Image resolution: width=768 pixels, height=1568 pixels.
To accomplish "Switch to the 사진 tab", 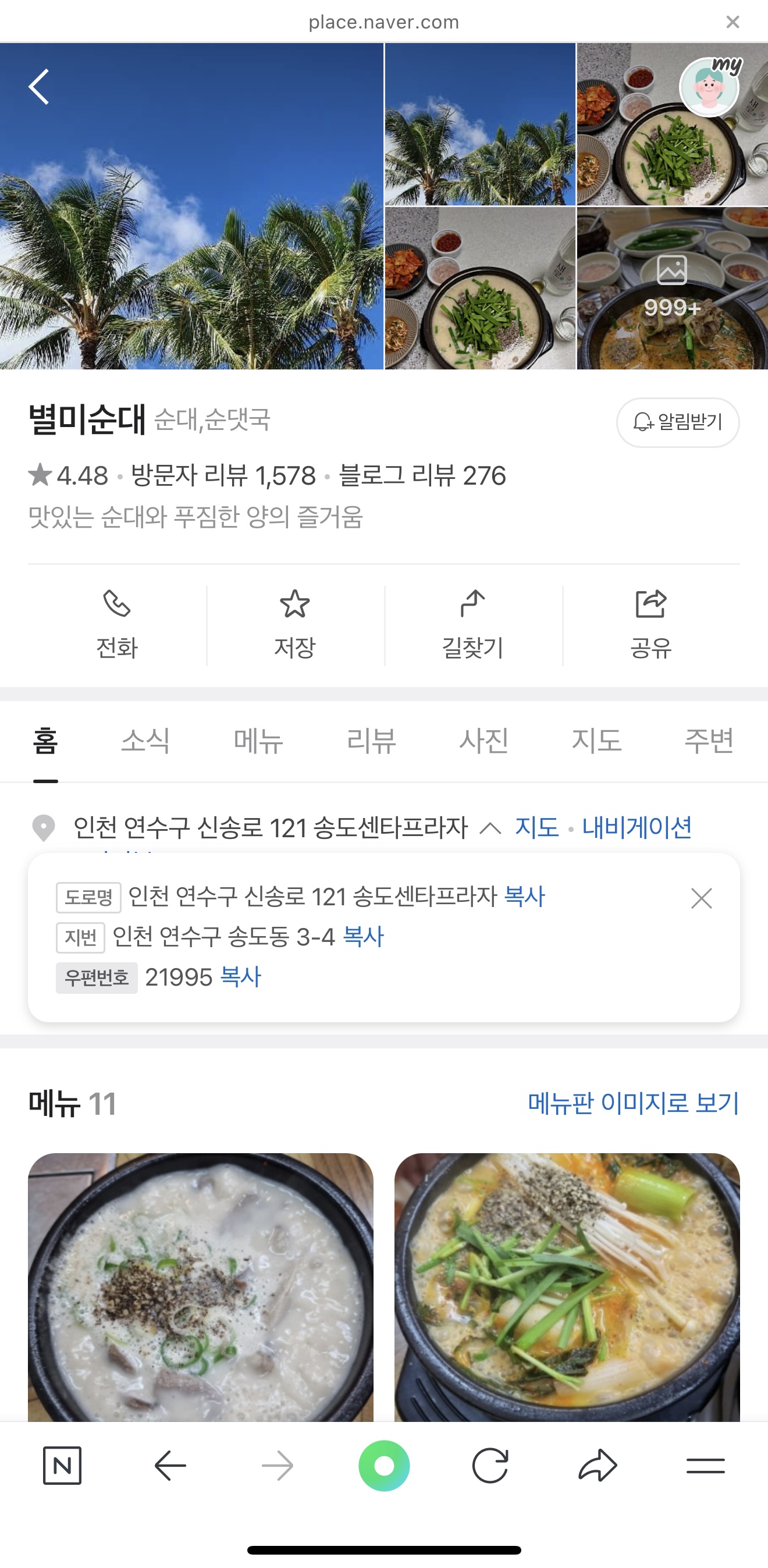I will pyautogui.click(x=484, y=740).
